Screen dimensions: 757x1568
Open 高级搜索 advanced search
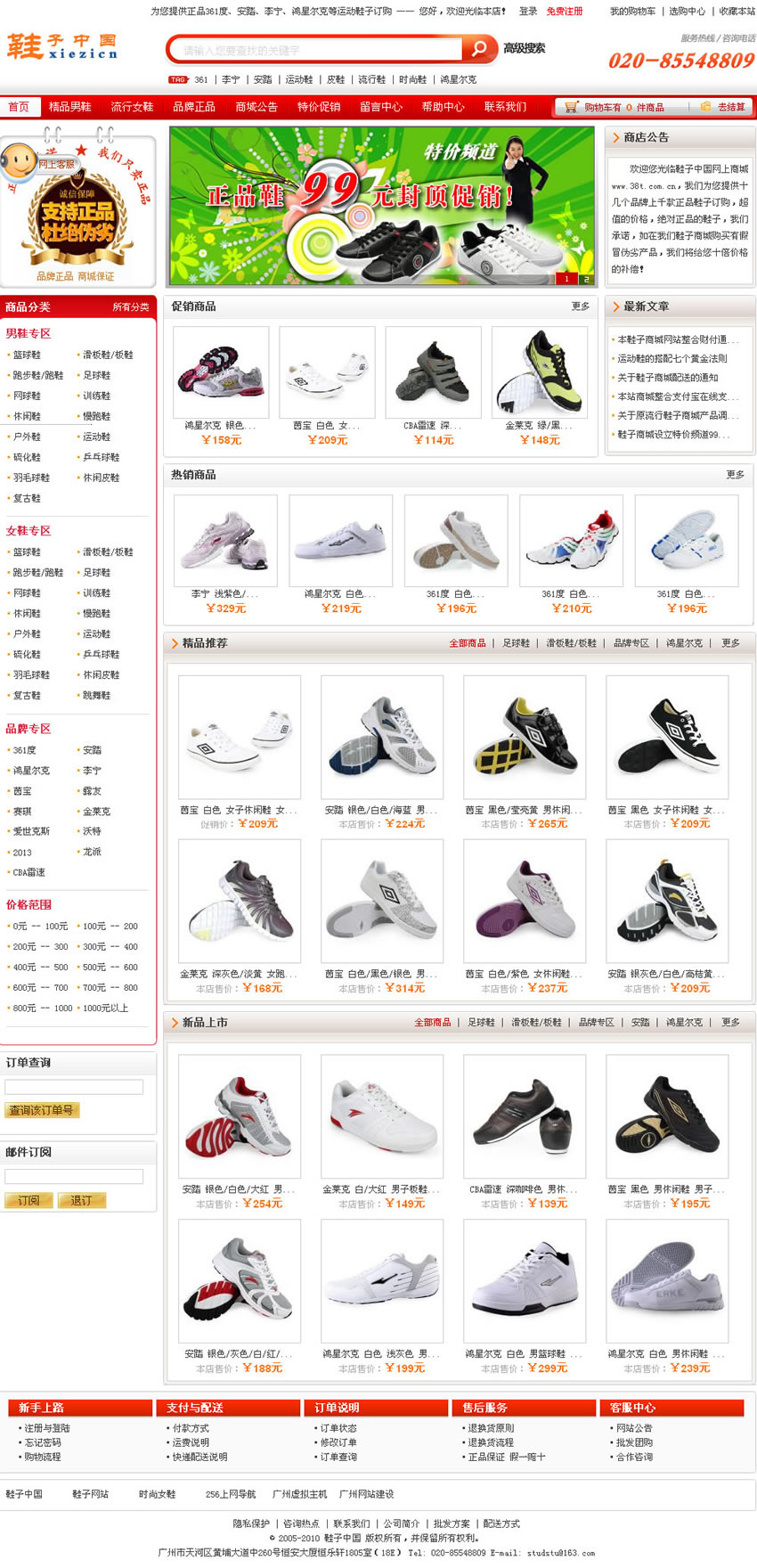click(524, 48)
